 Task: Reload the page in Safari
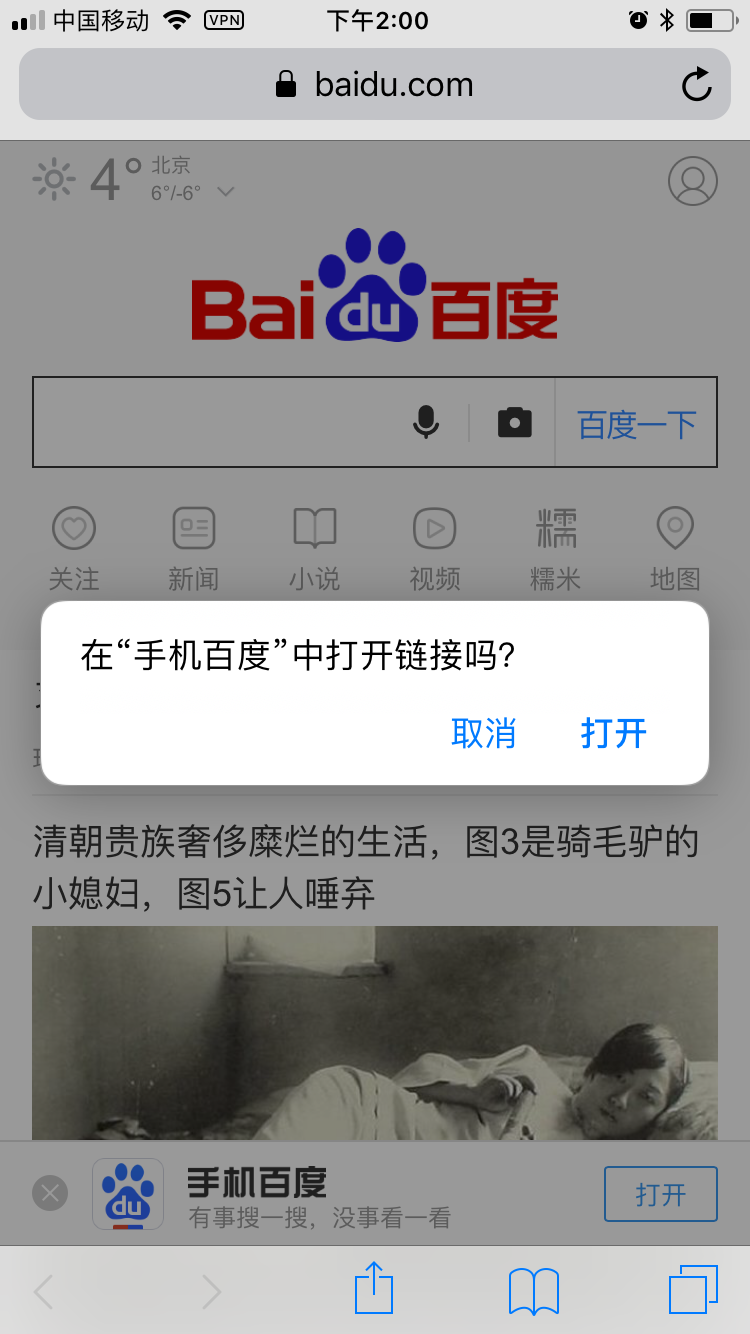pyautogui.click(x=696, y=84)
